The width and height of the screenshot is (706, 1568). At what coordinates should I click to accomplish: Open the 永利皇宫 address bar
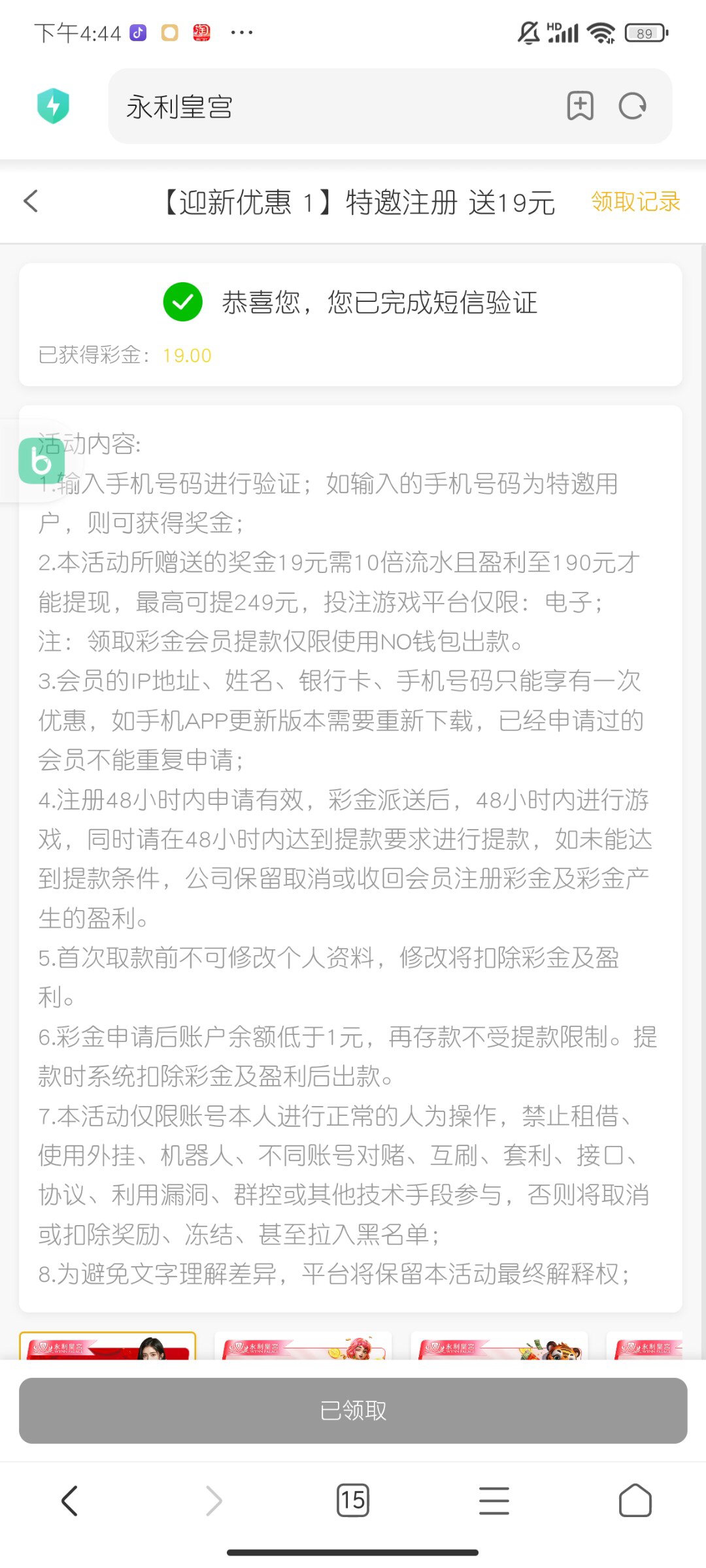pos(327,106)
